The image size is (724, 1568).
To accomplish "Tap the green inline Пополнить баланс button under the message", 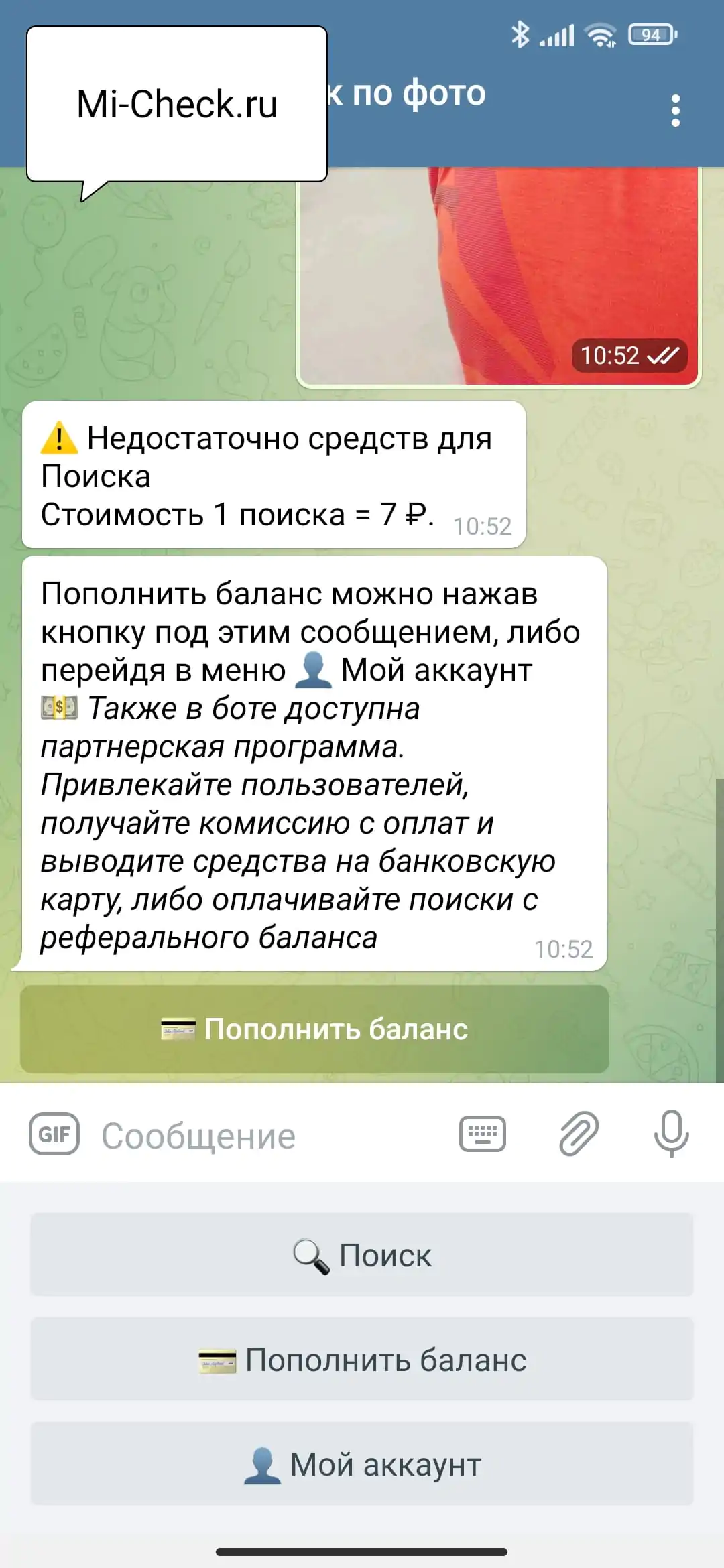I will coord(314,1029).
